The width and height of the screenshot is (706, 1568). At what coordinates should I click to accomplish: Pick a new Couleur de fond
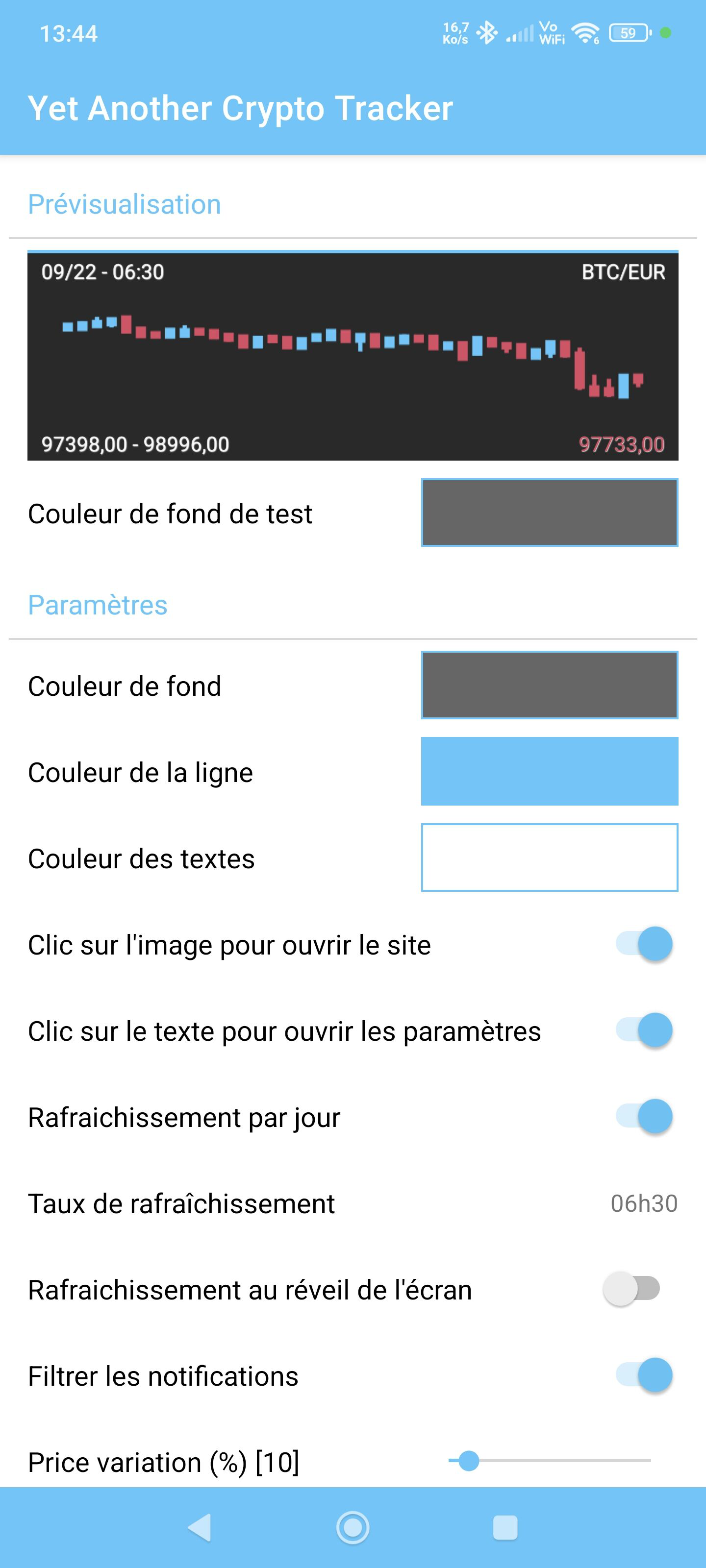pyautogui.click(x=549, y=685)
